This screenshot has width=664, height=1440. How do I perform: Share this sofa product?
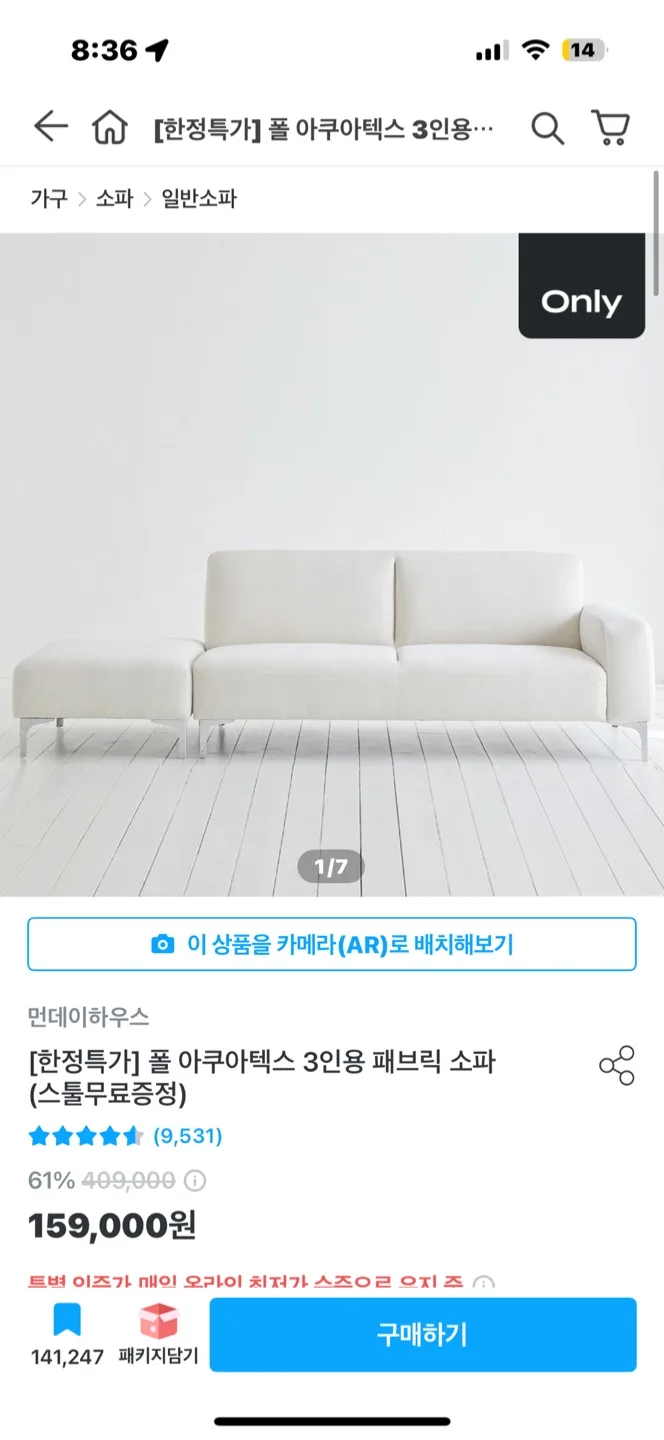click(616, 1066)
